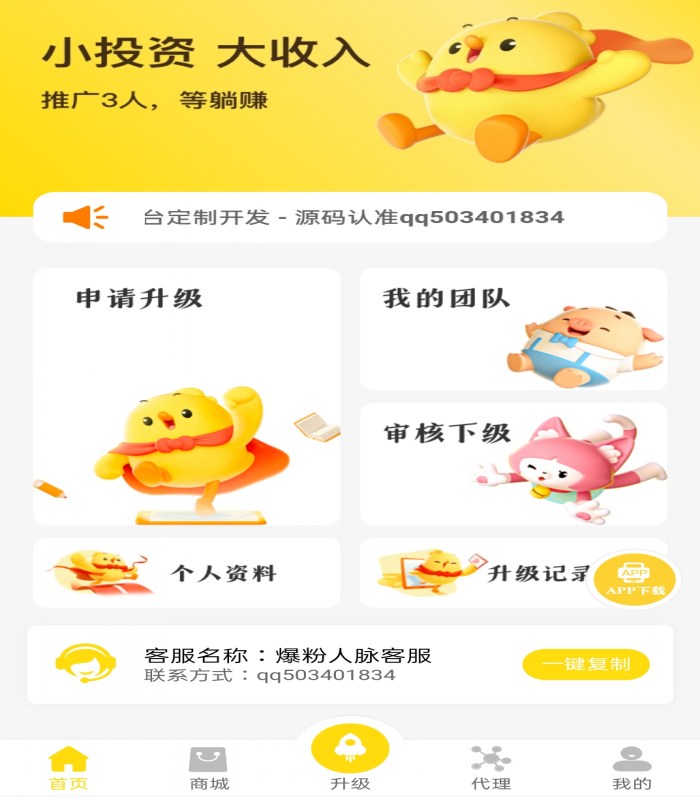The width and height of the screenshot is (700, 800).
Task: Tap the floating APP下载 button
Action: (633, 578)
